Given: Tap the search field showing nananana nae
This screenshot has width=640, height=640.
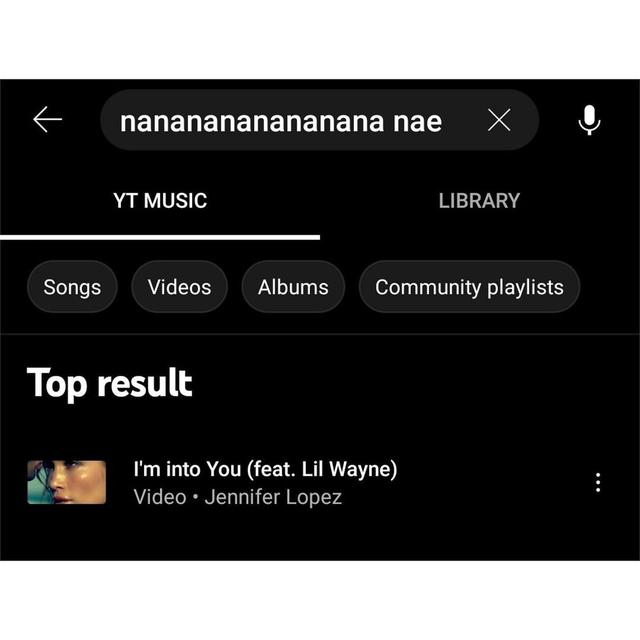Looking at the screenshot, I should 290,121.
